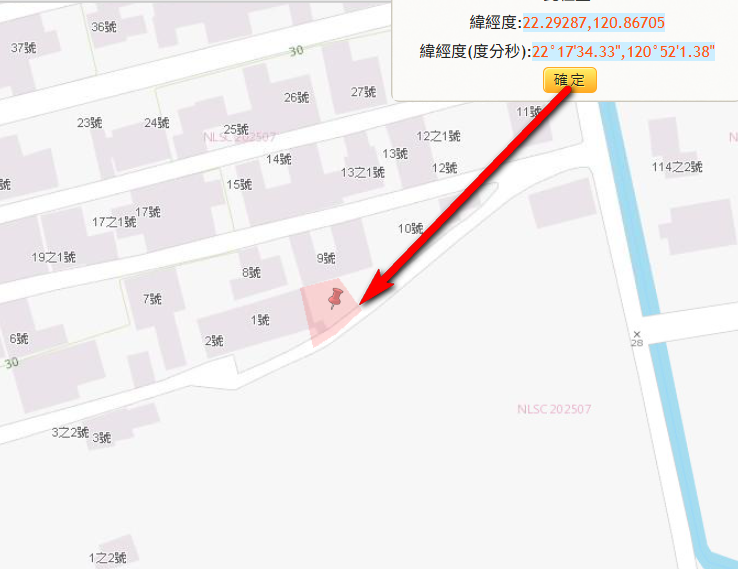Confirm coordinates with the 確定 button
This screenshot has width=738, height=569.
[569, 80]
